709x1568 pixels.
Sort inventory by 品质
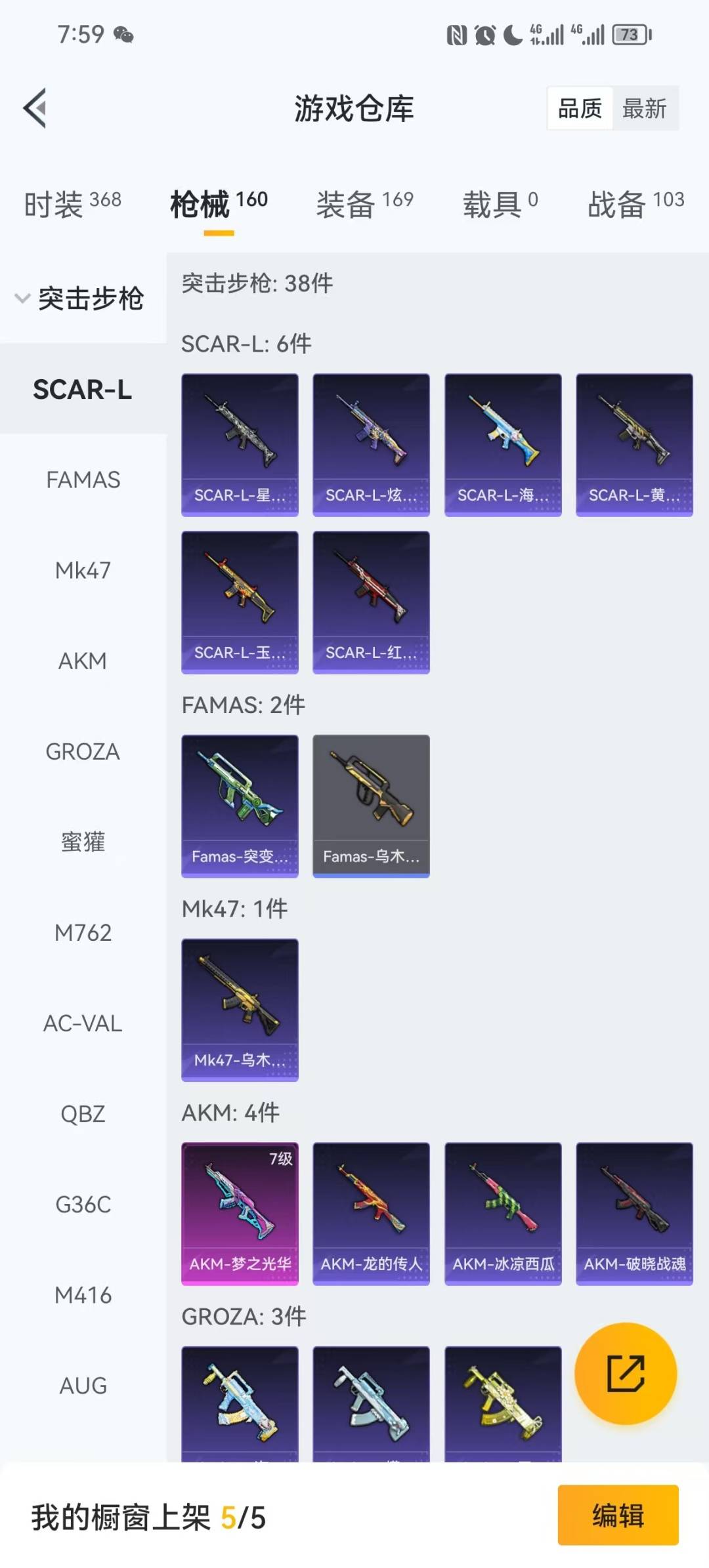[x=580, y=108]
